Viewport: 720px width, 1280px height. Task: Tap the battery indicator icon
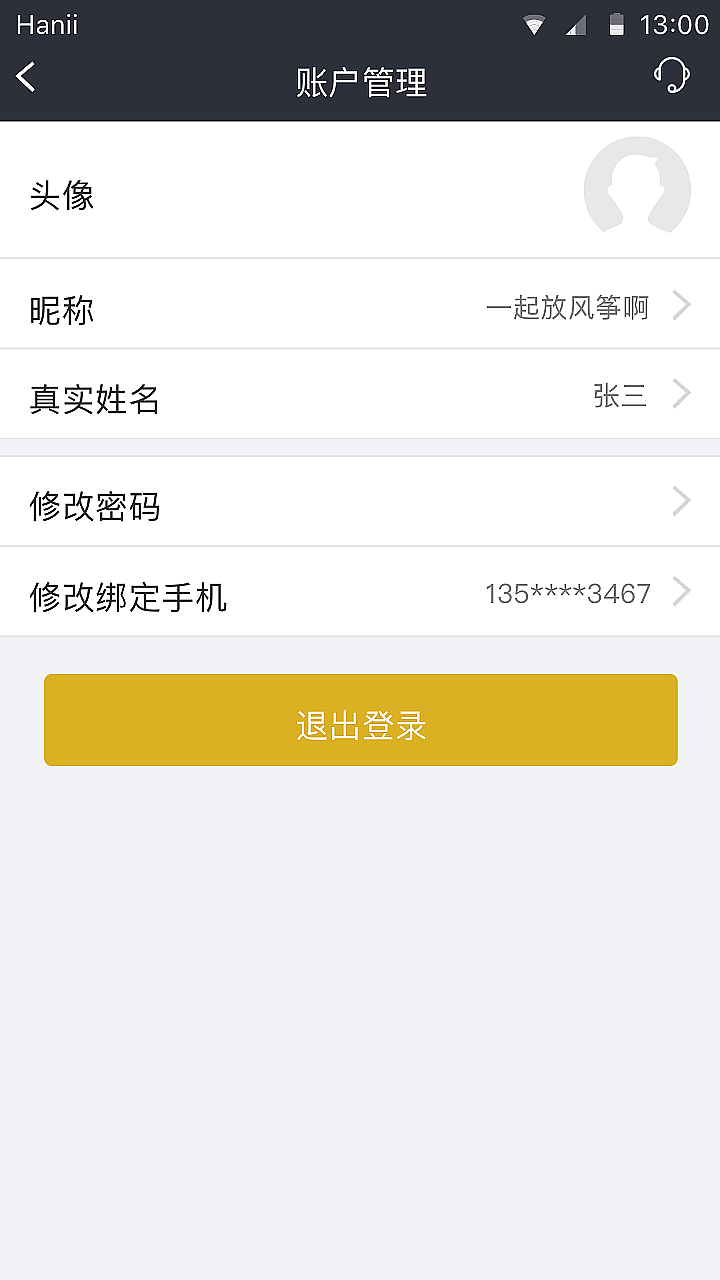[x=618, y=24]
